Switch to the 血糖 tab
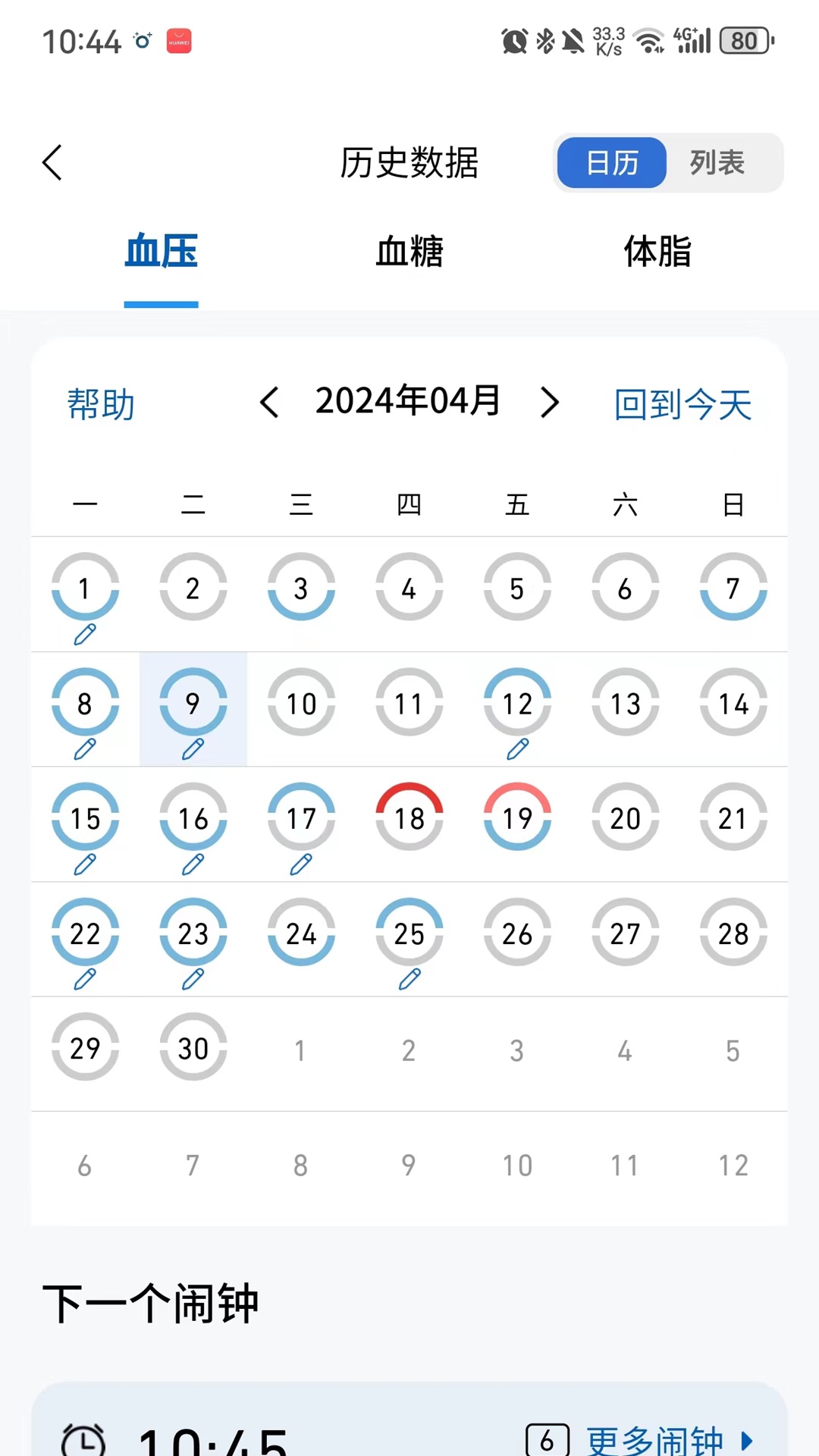 [409, 253]
